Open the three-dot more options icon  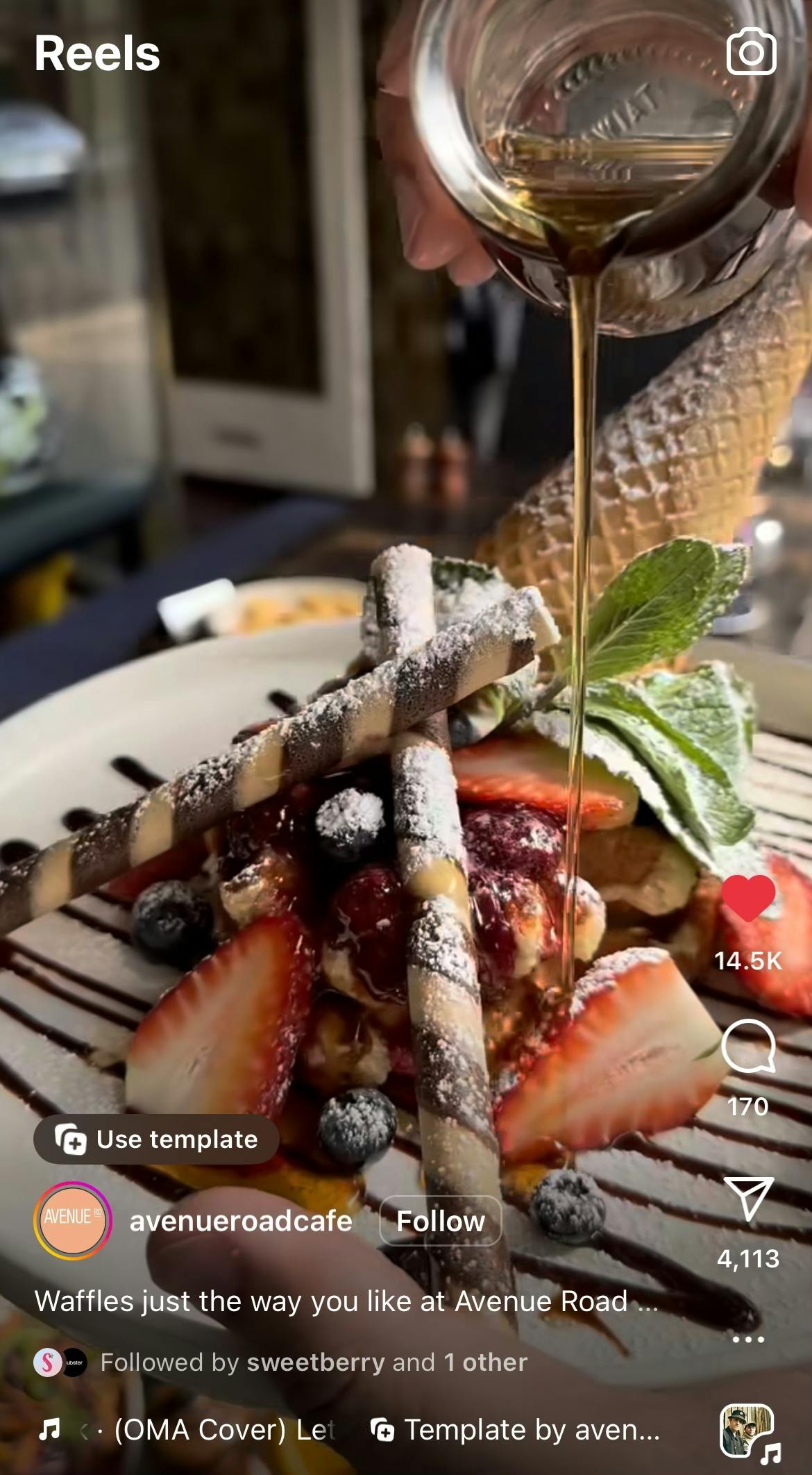tap(748, 1340)
